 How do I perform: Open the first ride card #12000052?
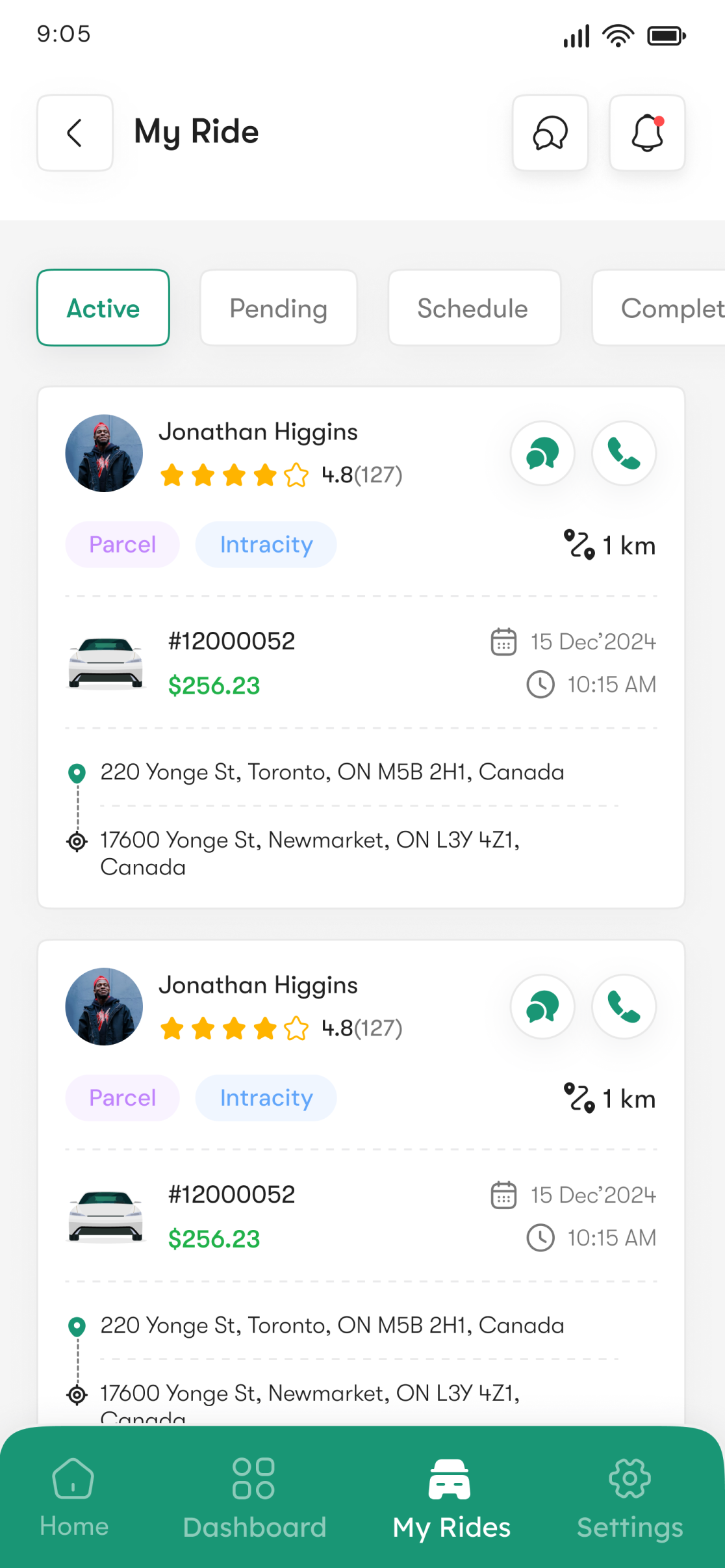click(x=231, y=642)
